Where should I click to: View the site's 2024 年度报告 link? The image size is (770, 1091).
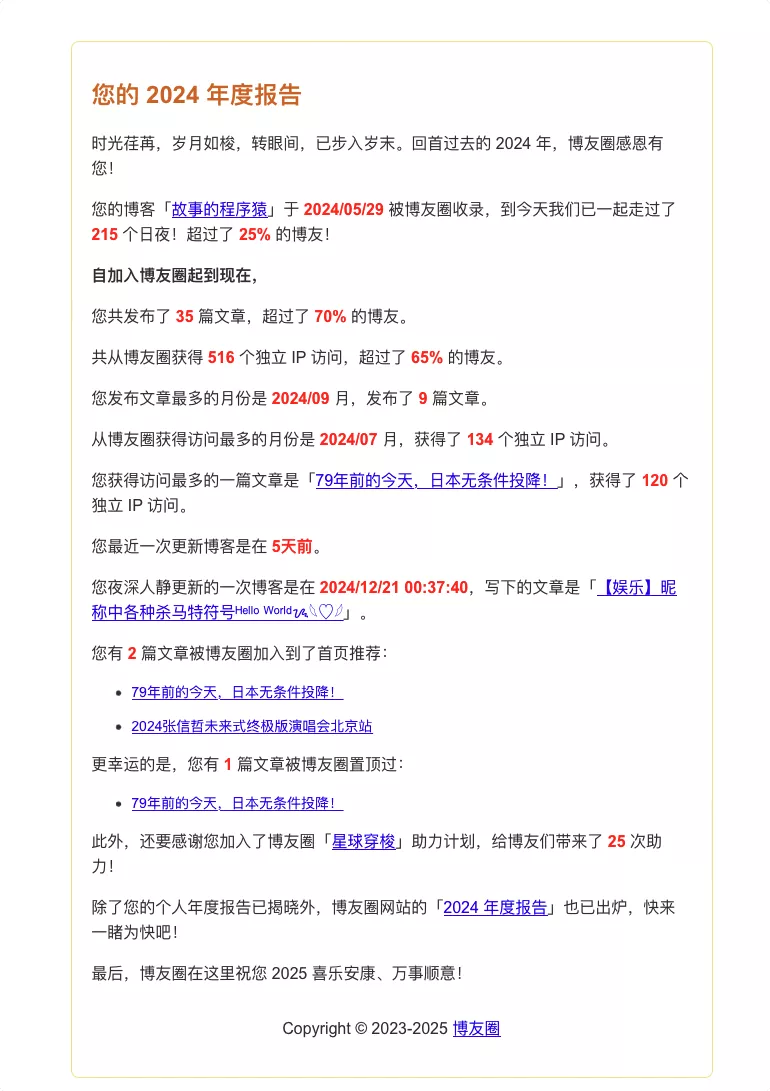coord(495,908)
